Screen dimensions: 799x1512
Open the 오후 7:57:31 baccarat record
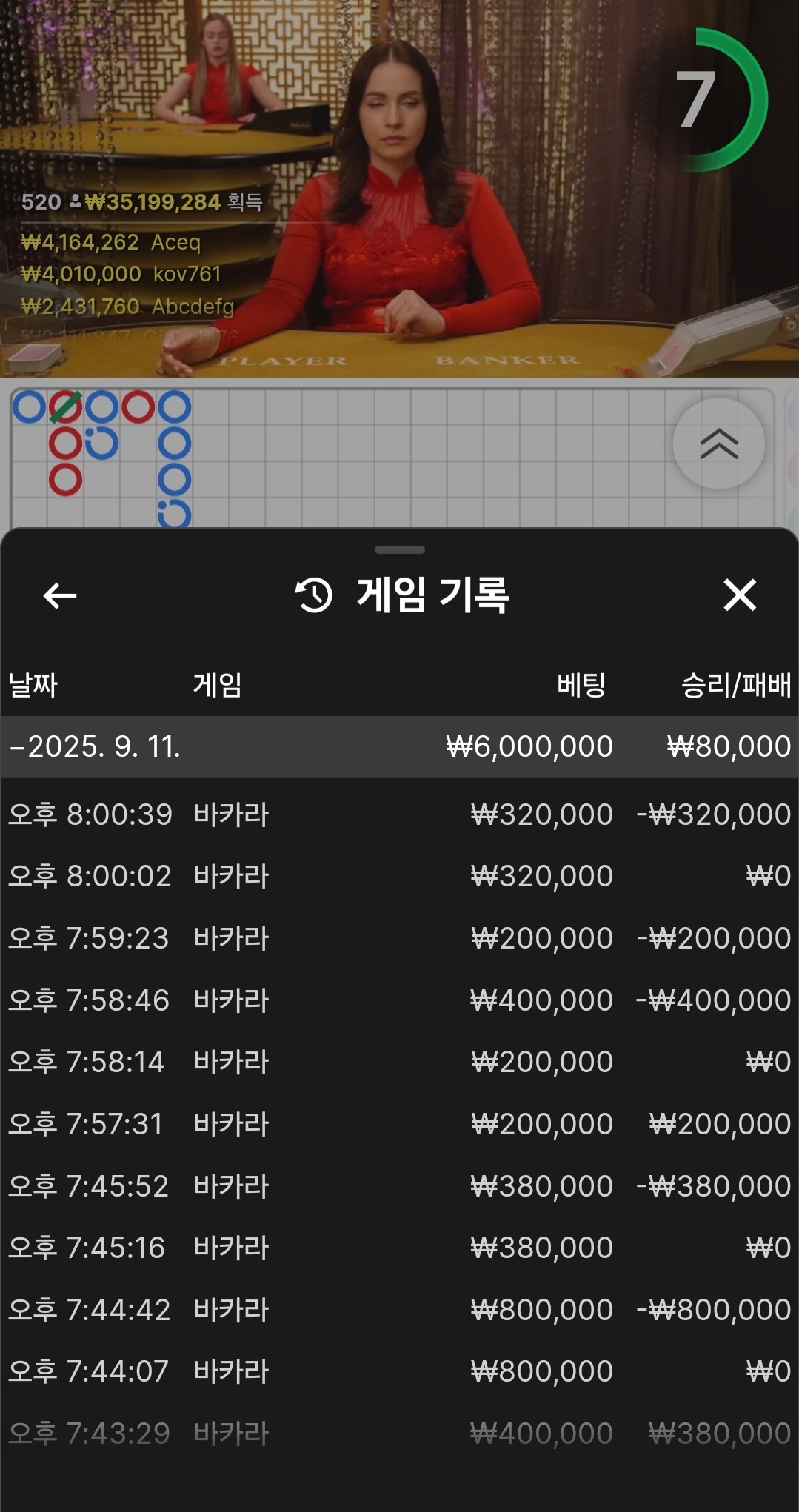(400, 1124)
